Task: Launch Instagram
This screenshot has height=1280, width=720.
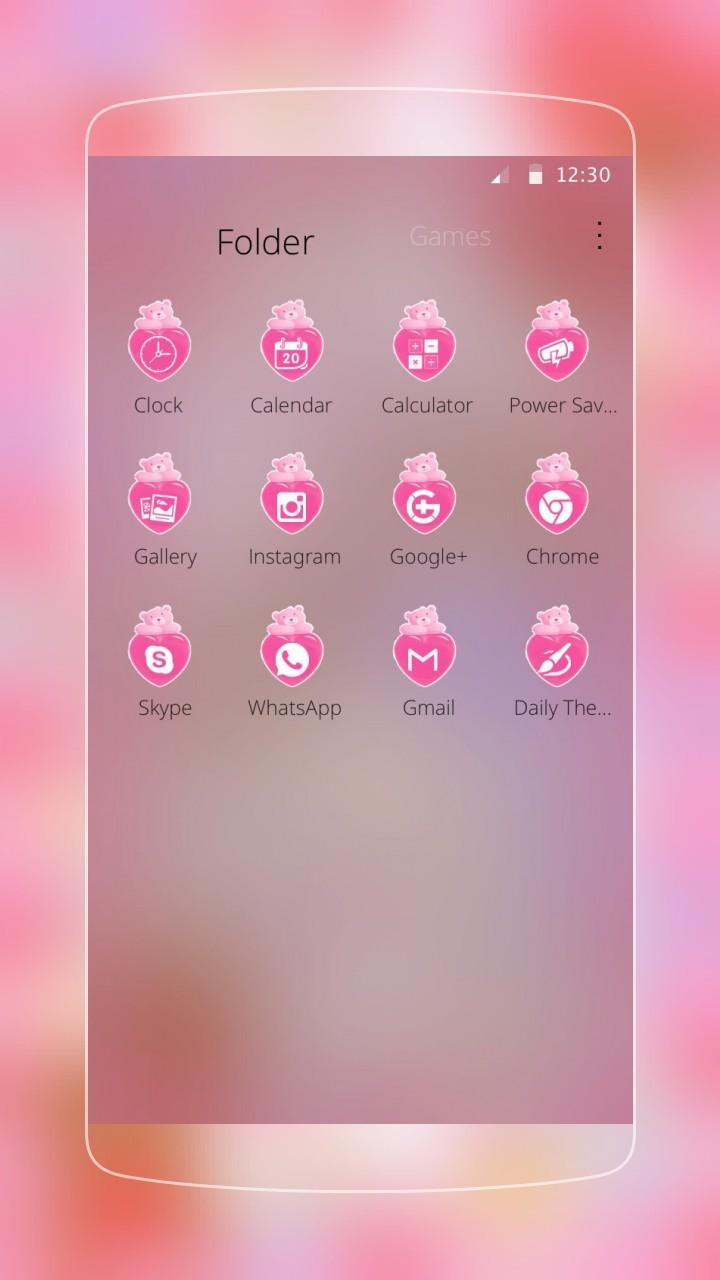Action: 292,497
